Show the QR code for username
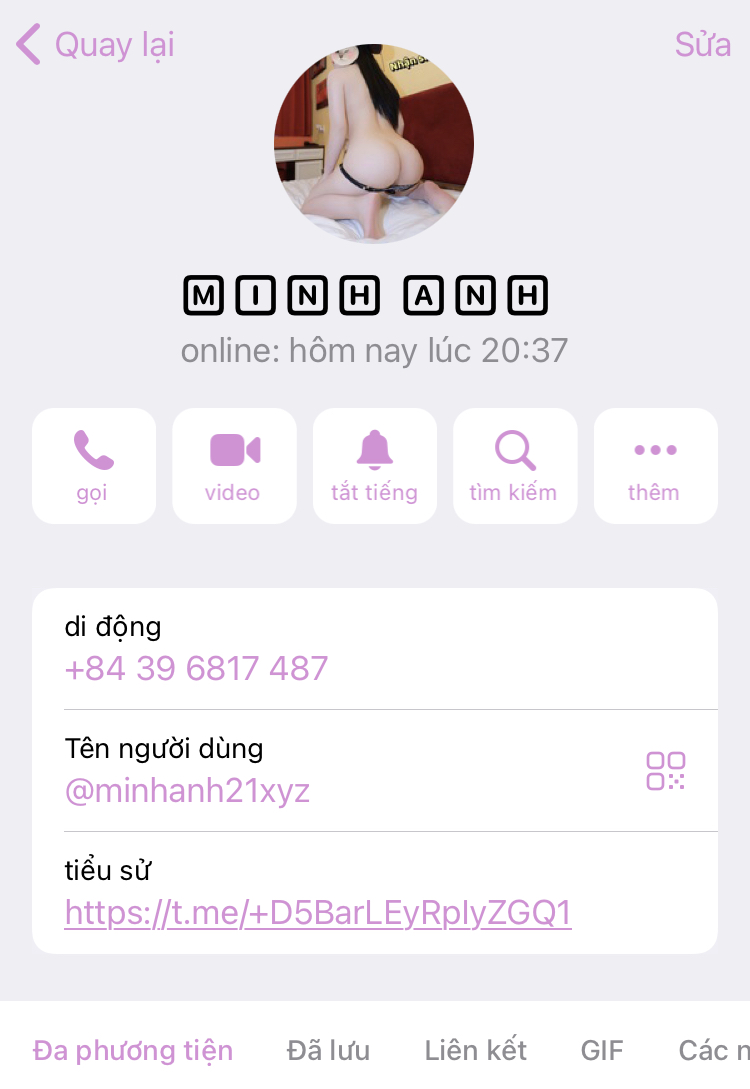The width and height of the screenshot is (750, 1089). pyautogui.click(x=666, y=771)
